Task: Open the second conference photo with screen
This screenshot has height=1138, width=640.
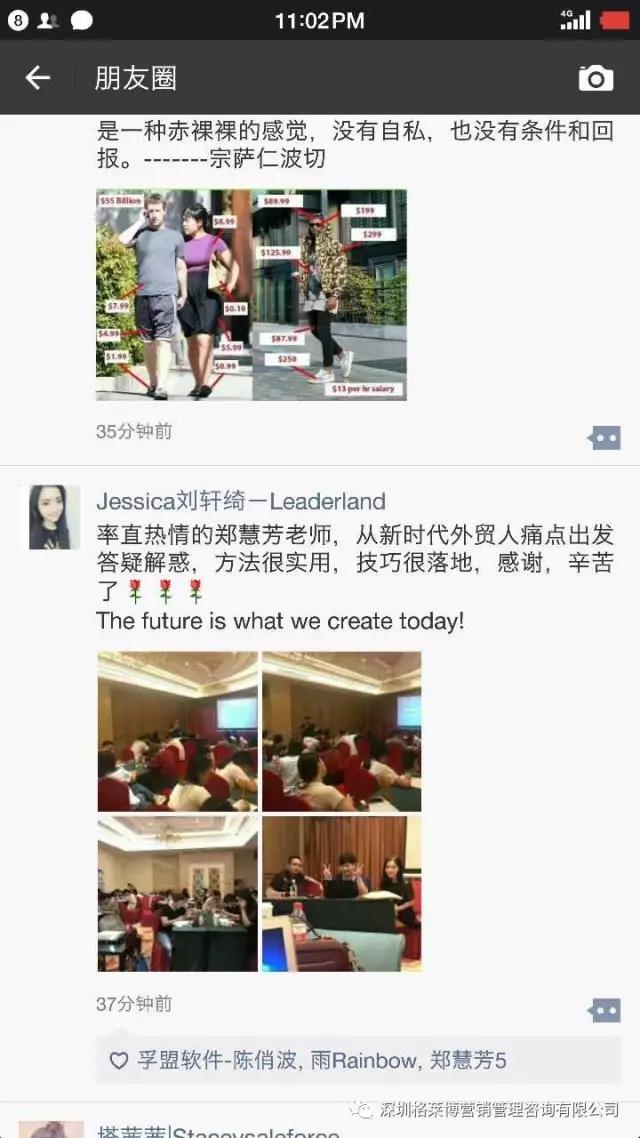Action: pyautogui.click(x=341, y=731)
